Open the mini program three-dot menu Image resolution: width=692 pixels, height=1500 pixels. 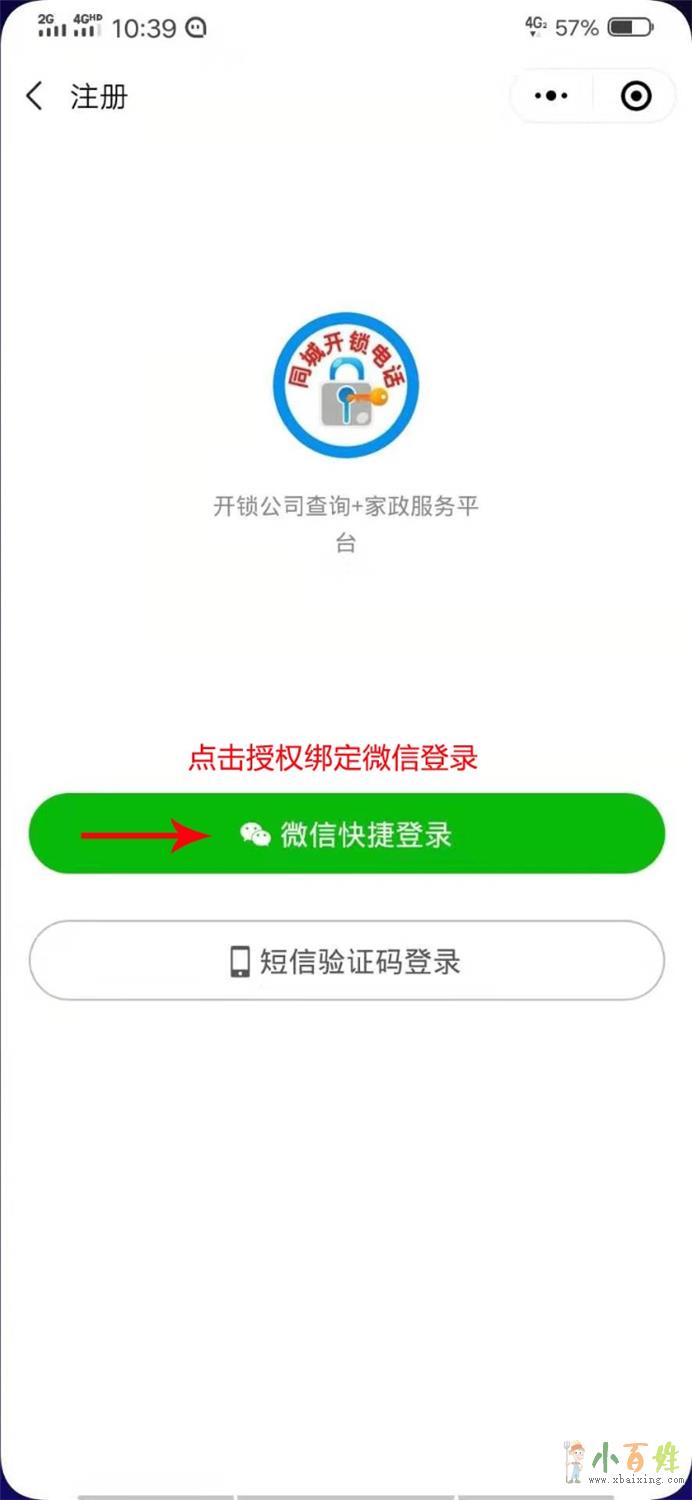(x=551, y=96)
